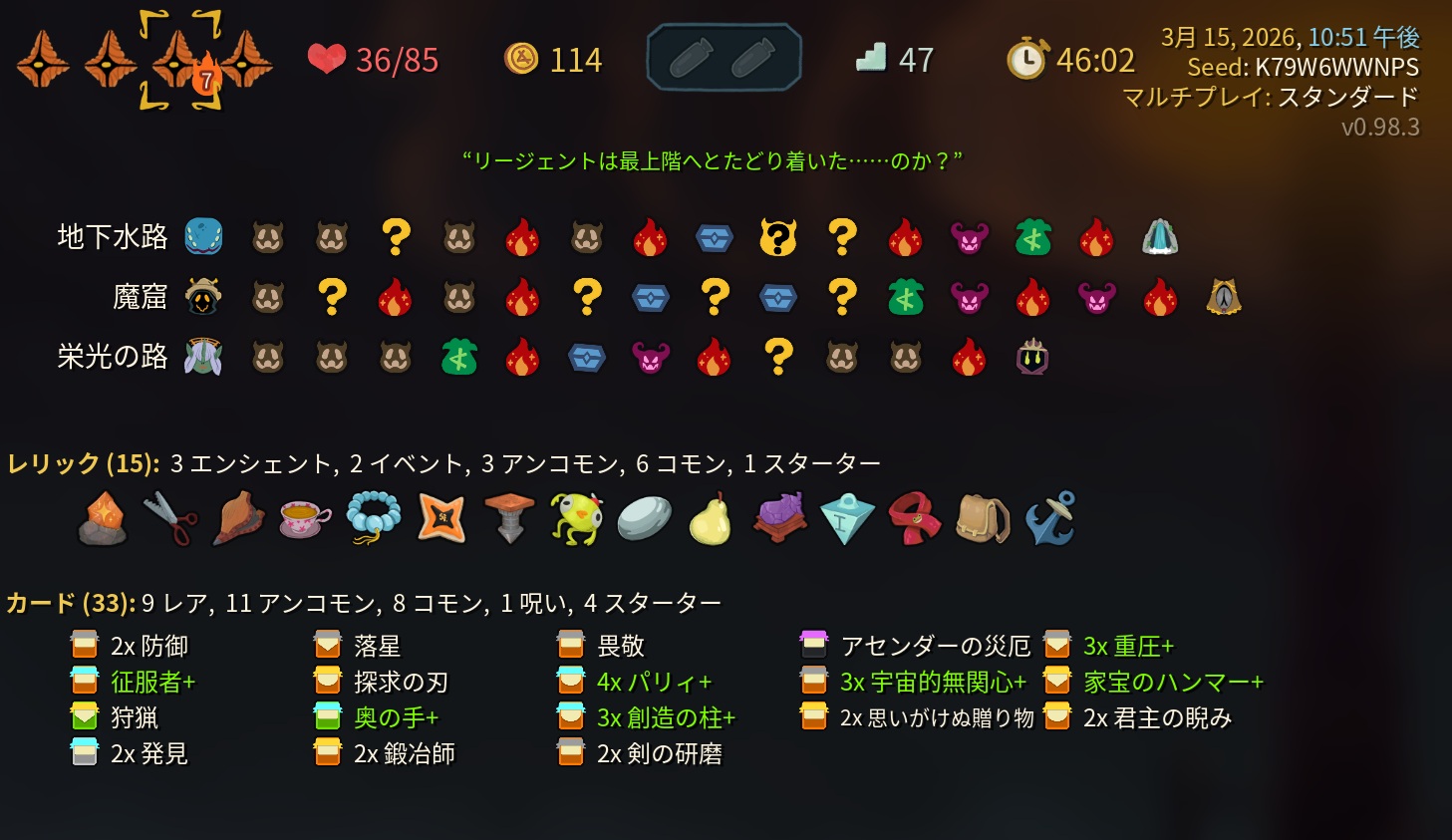Viewport: 1452px width, 840px height.
Task: Show the 探求の刃 card details
Action: click(381, 682)
